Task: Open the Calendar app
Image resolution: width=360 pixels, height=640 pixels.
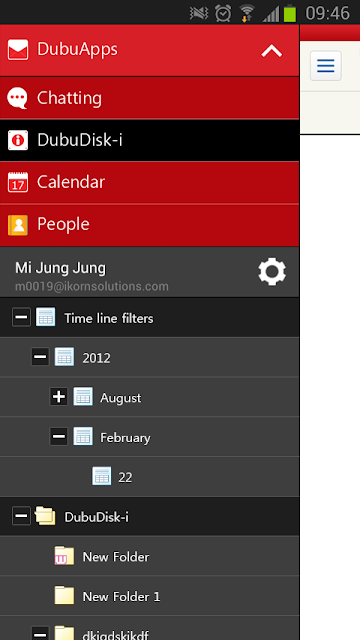Action: [149, 182]
